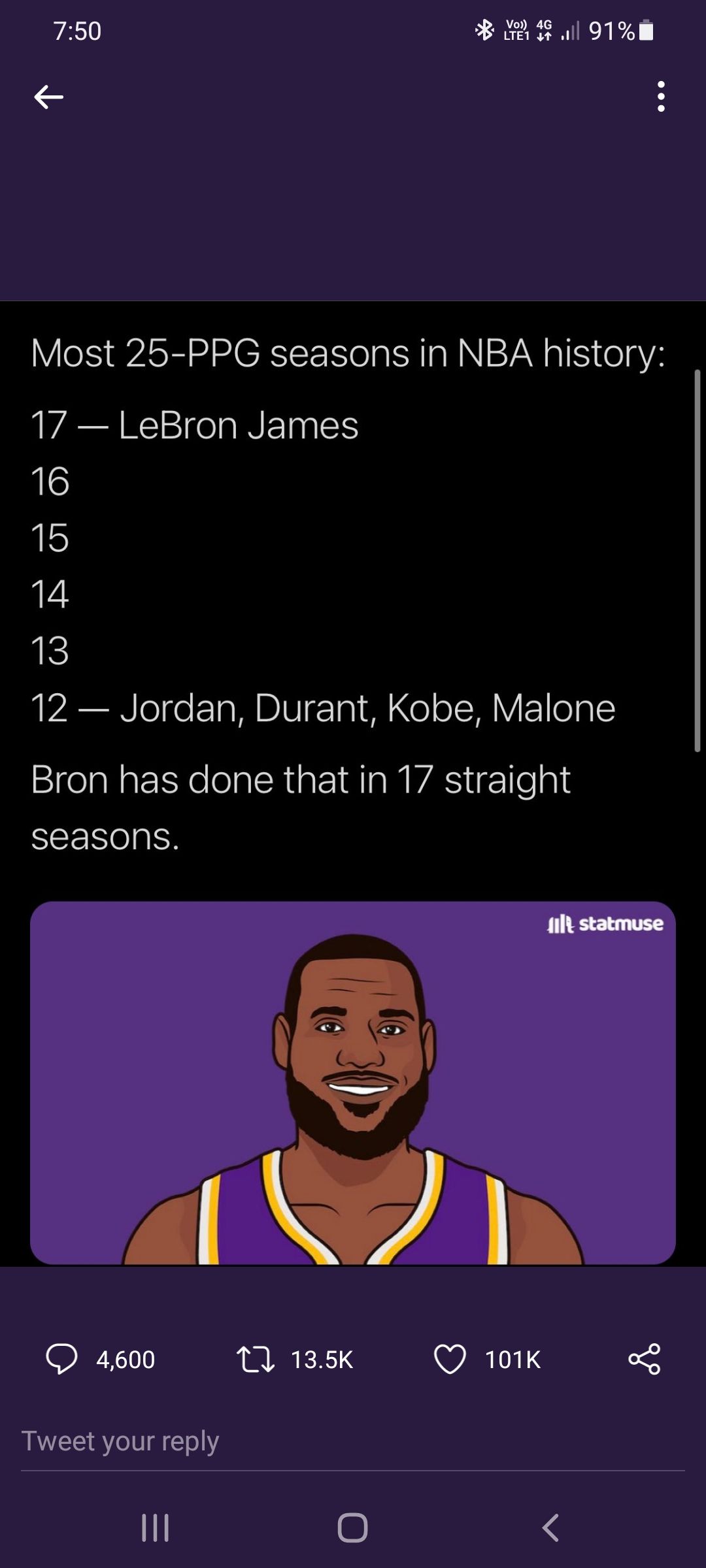Open the LeBron statmuse image
This screenshot has width=706, height=1568.
[353, 1082]
